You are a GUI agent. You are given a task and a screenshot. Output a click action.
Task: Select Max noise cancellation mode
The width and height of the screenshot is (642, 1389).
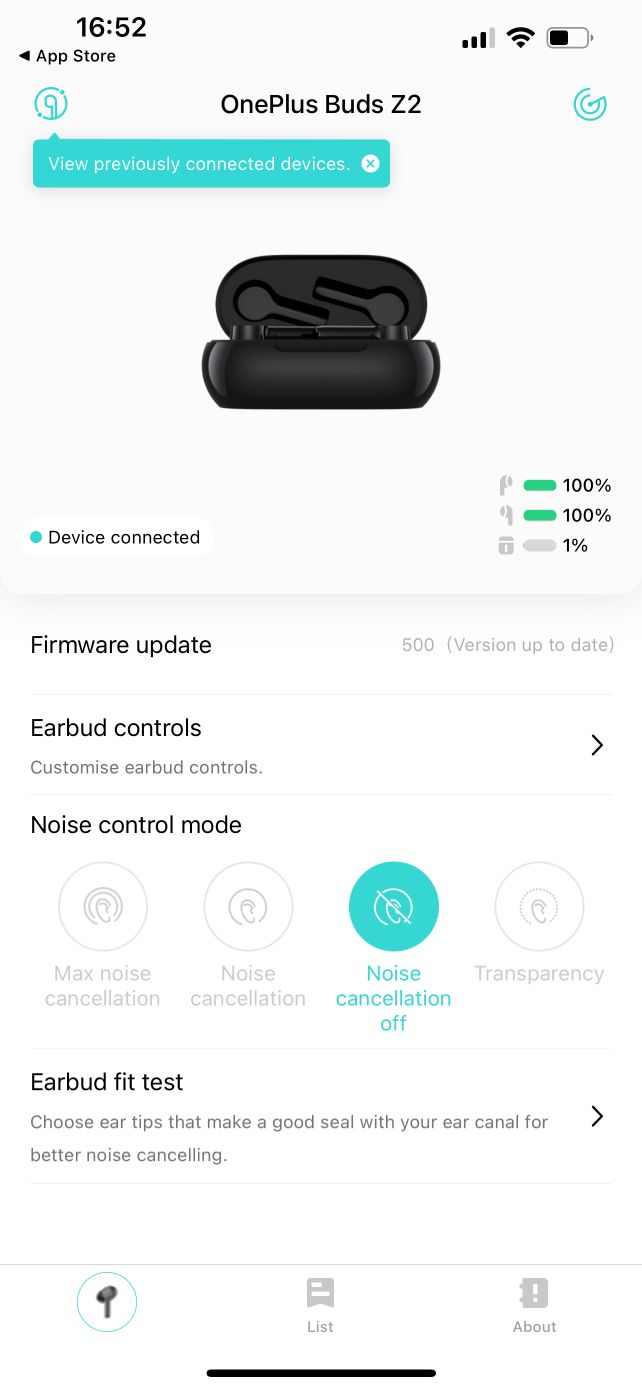coord(103,907)
